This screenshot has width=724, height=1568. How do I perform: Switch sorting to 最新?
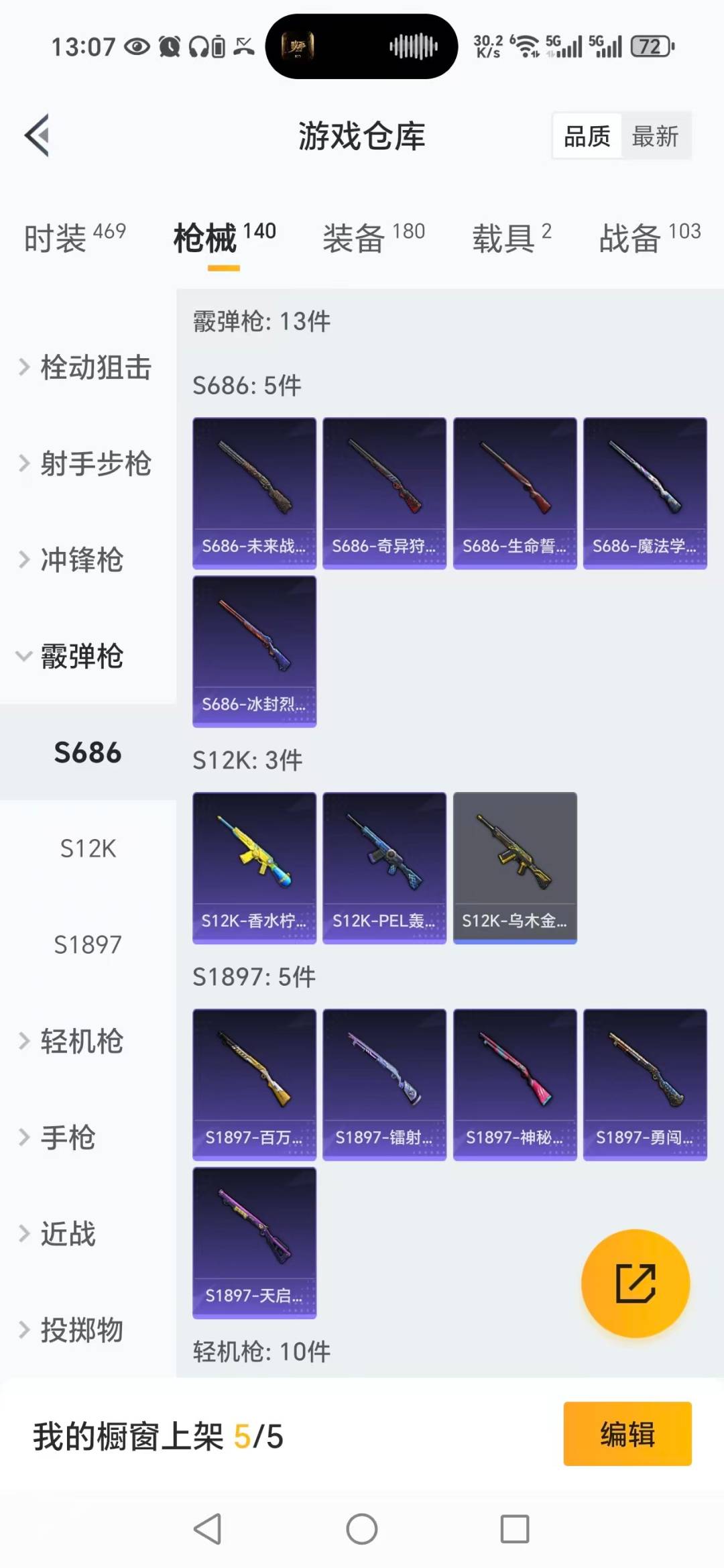(656, 135)
